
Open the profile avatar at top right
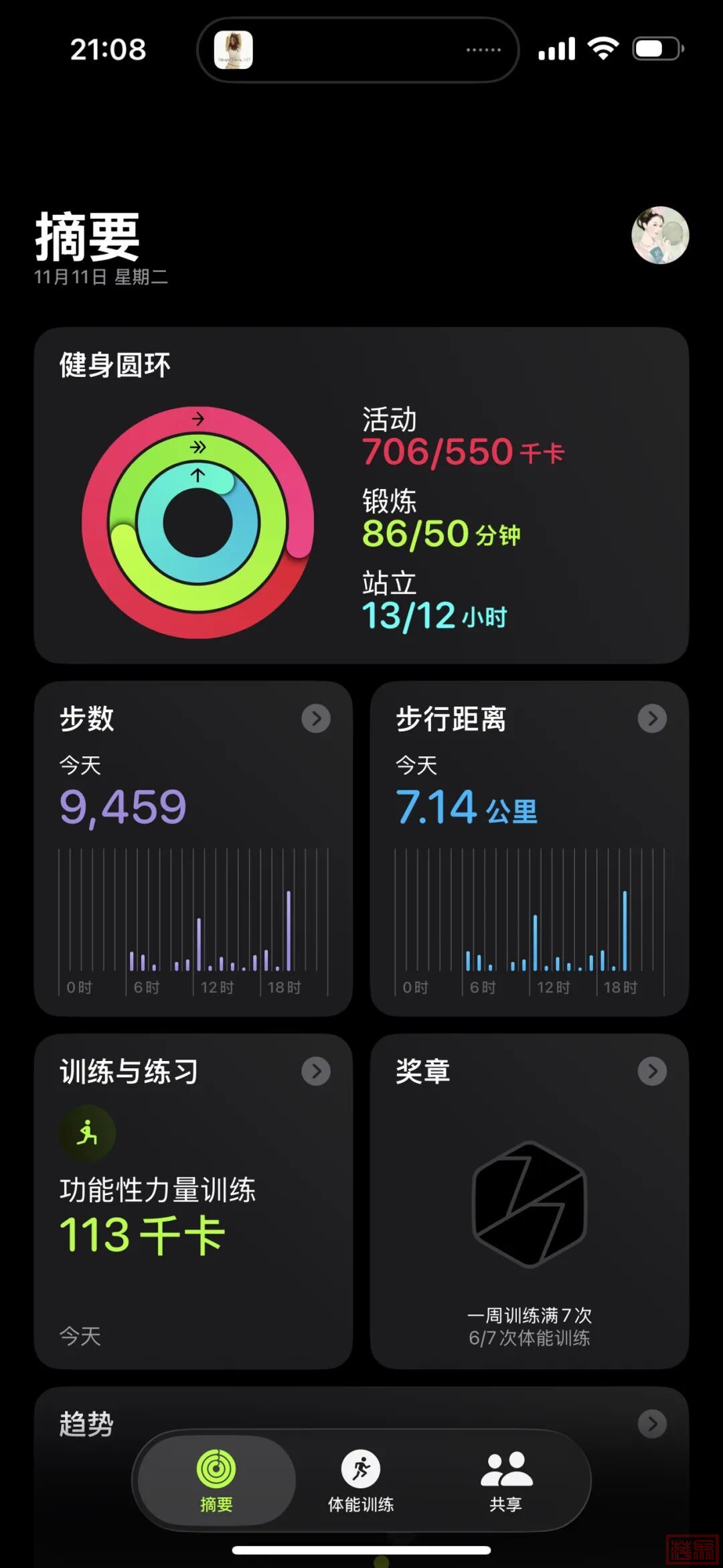click(660, 235)
